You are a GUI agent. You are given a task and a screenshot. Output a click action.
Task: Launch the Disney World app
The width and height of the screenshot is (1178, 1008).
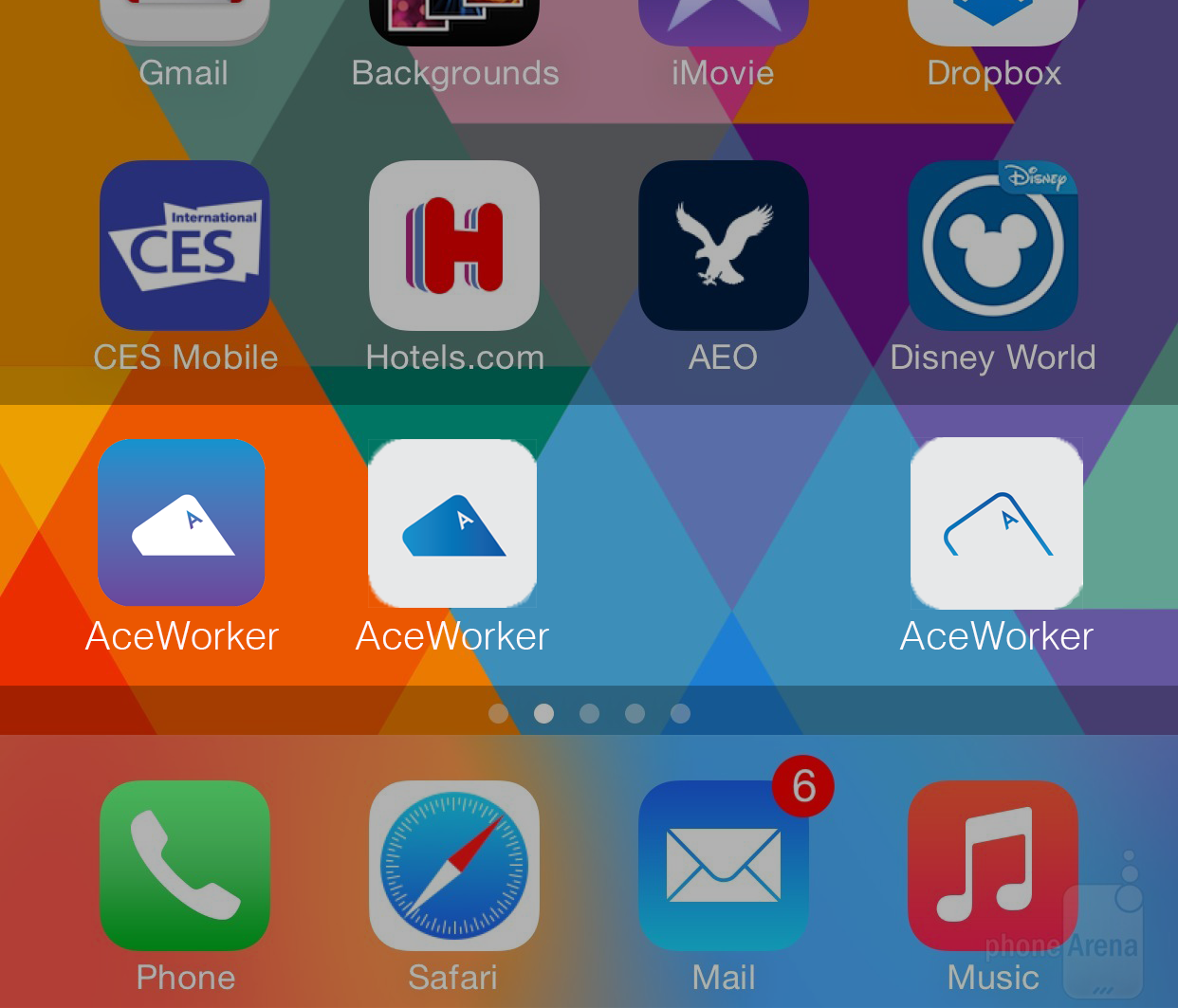point(993,246)
